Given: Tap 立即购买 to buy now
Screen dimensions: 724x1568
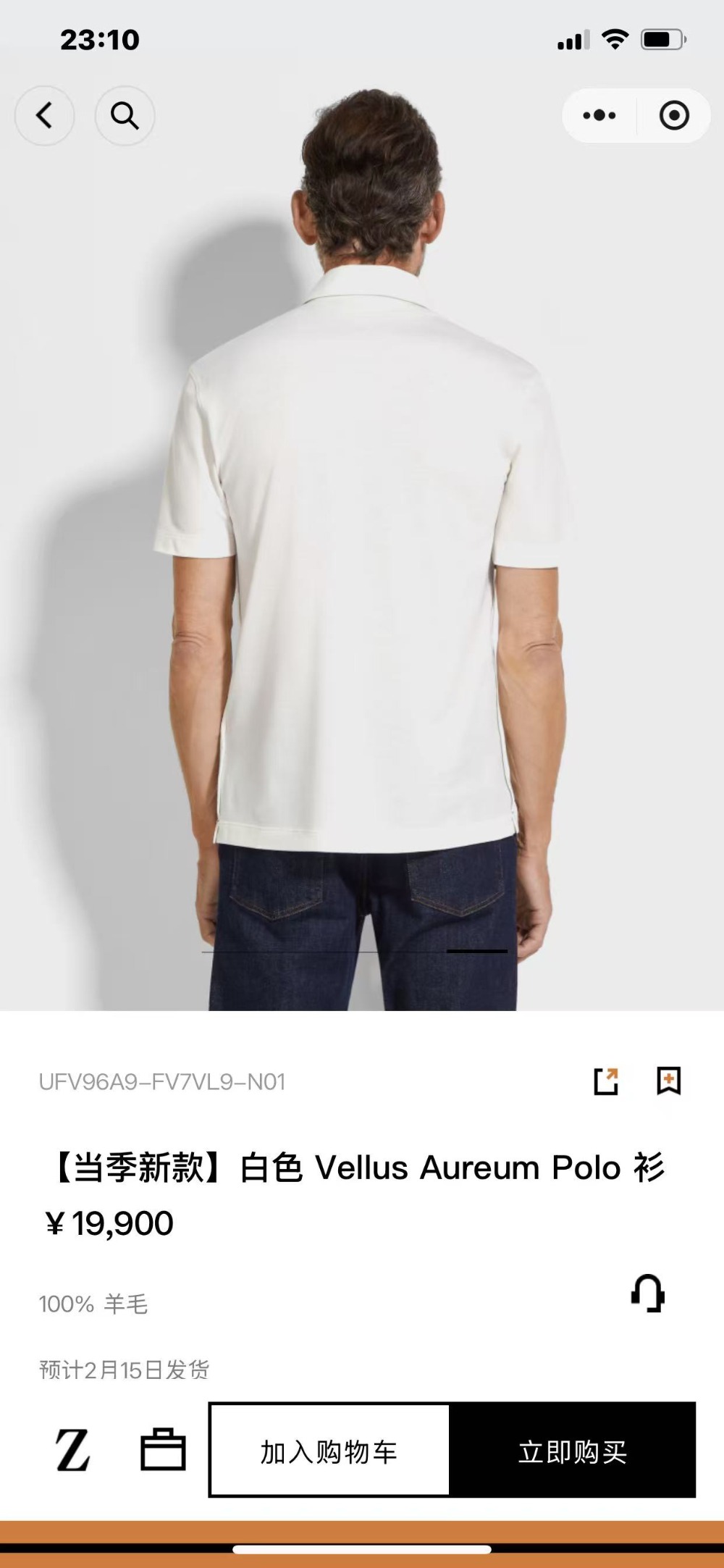Looking at the screenshot, I should click(x=572, y=1451).
